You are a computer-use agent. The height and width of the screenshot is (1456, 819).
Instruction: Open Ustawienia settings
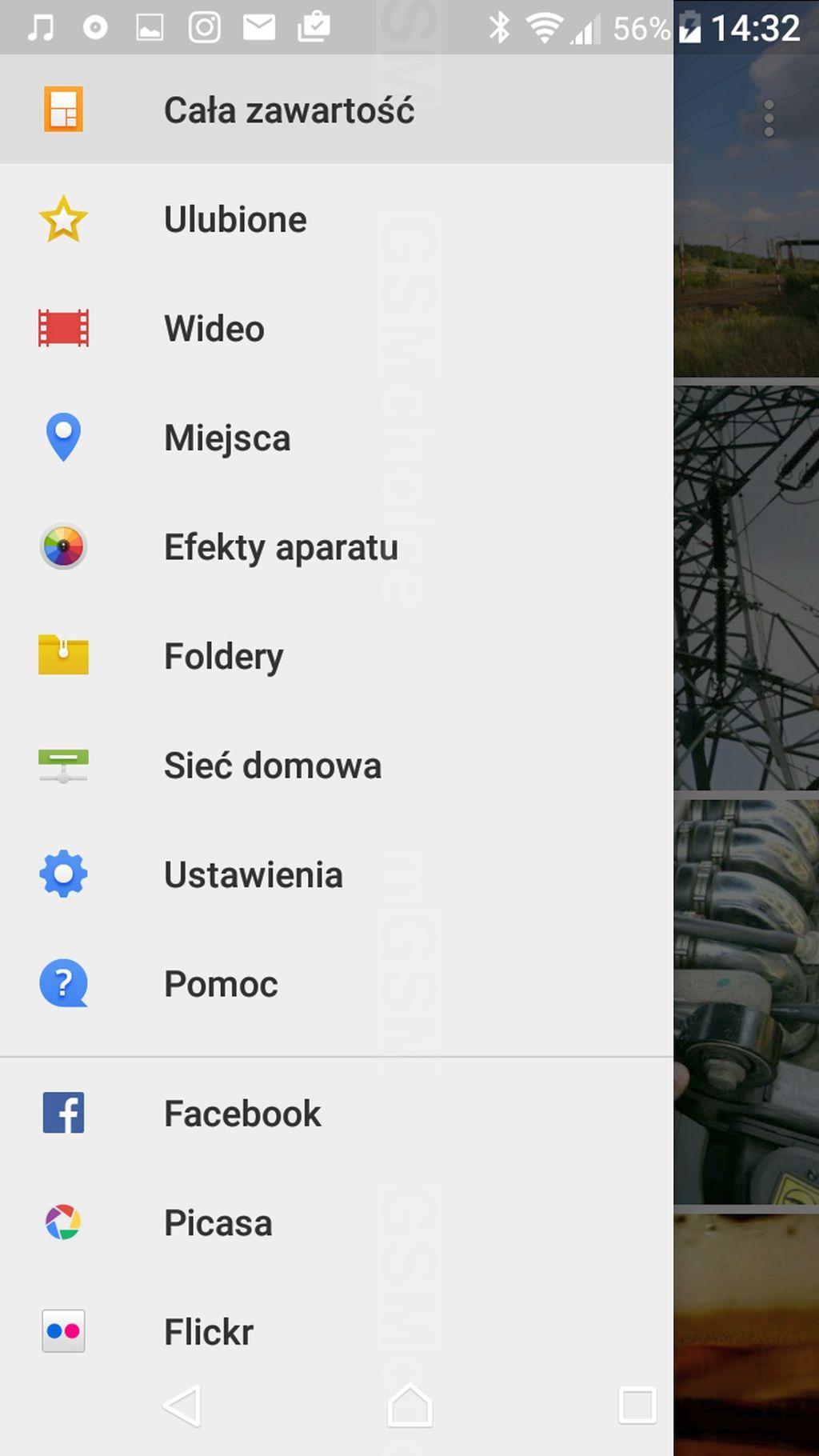pos(336,874)
